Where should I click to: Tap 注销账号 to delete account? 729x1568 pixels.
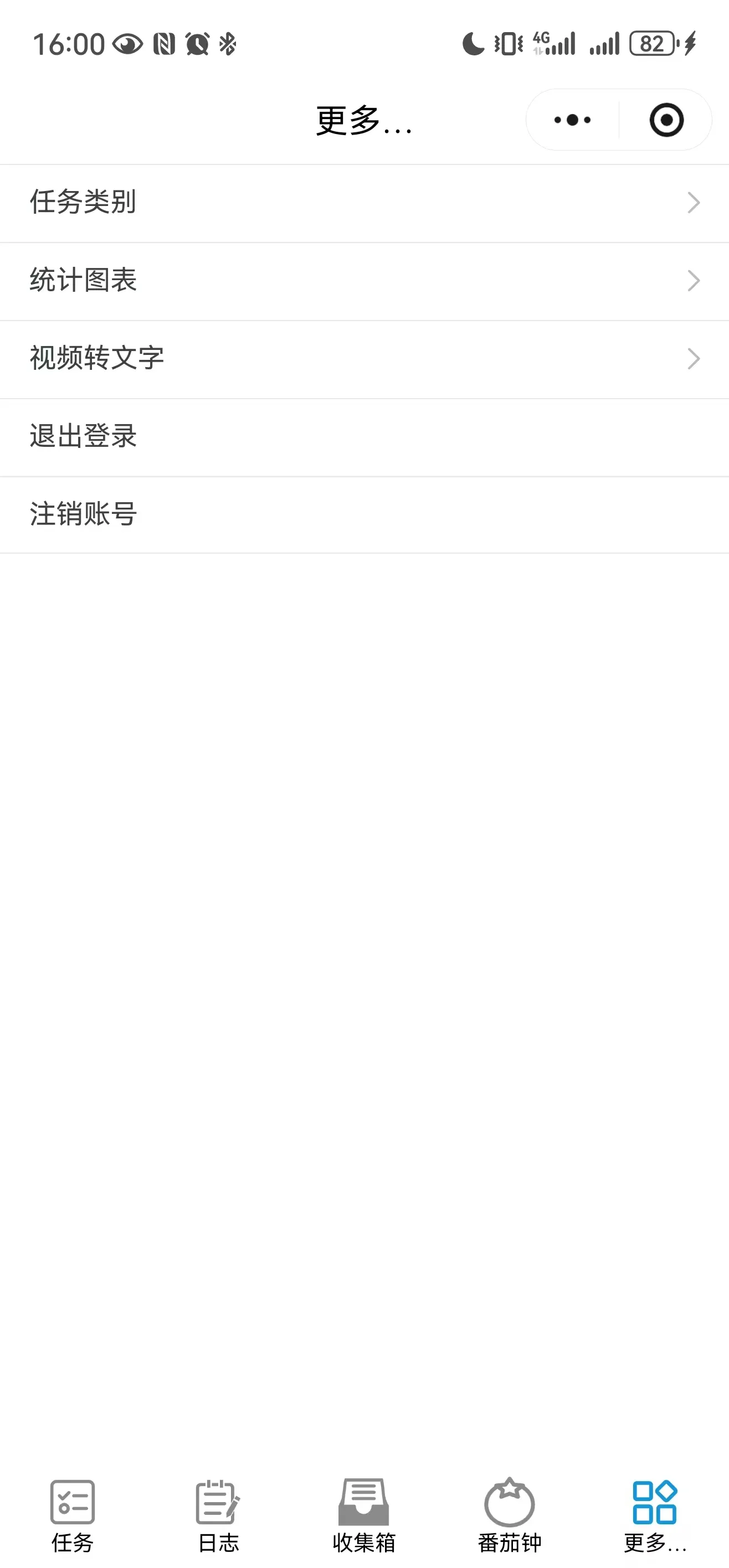pos(84,514)
